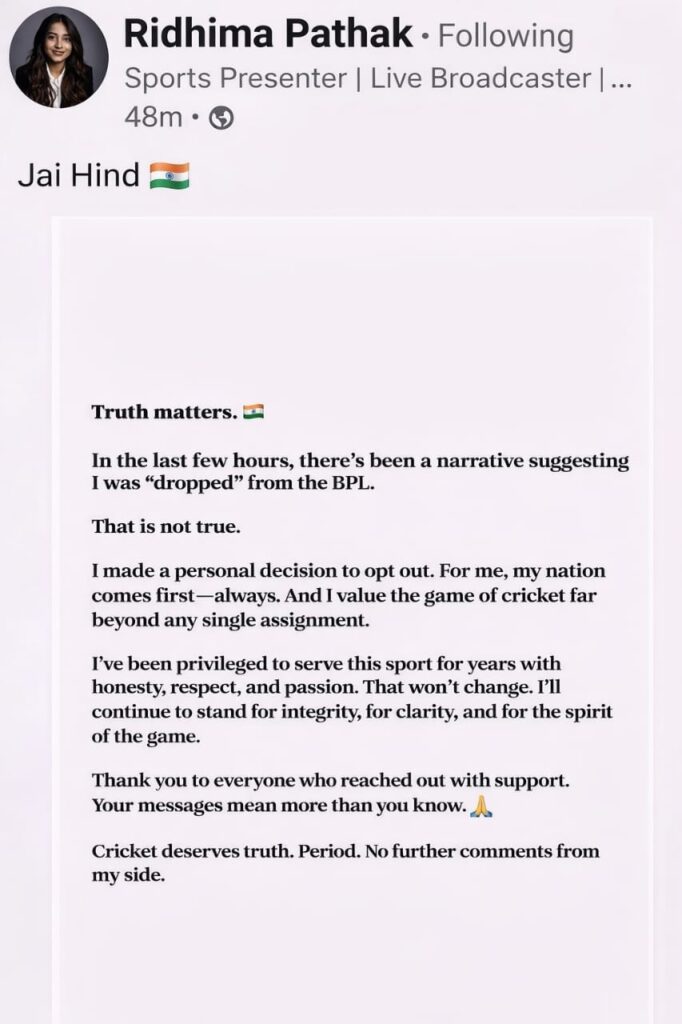Open Ridhima Pathak's profile picture
The image size is (682, 1024).
pyautogui.click(x=58, y=58)
